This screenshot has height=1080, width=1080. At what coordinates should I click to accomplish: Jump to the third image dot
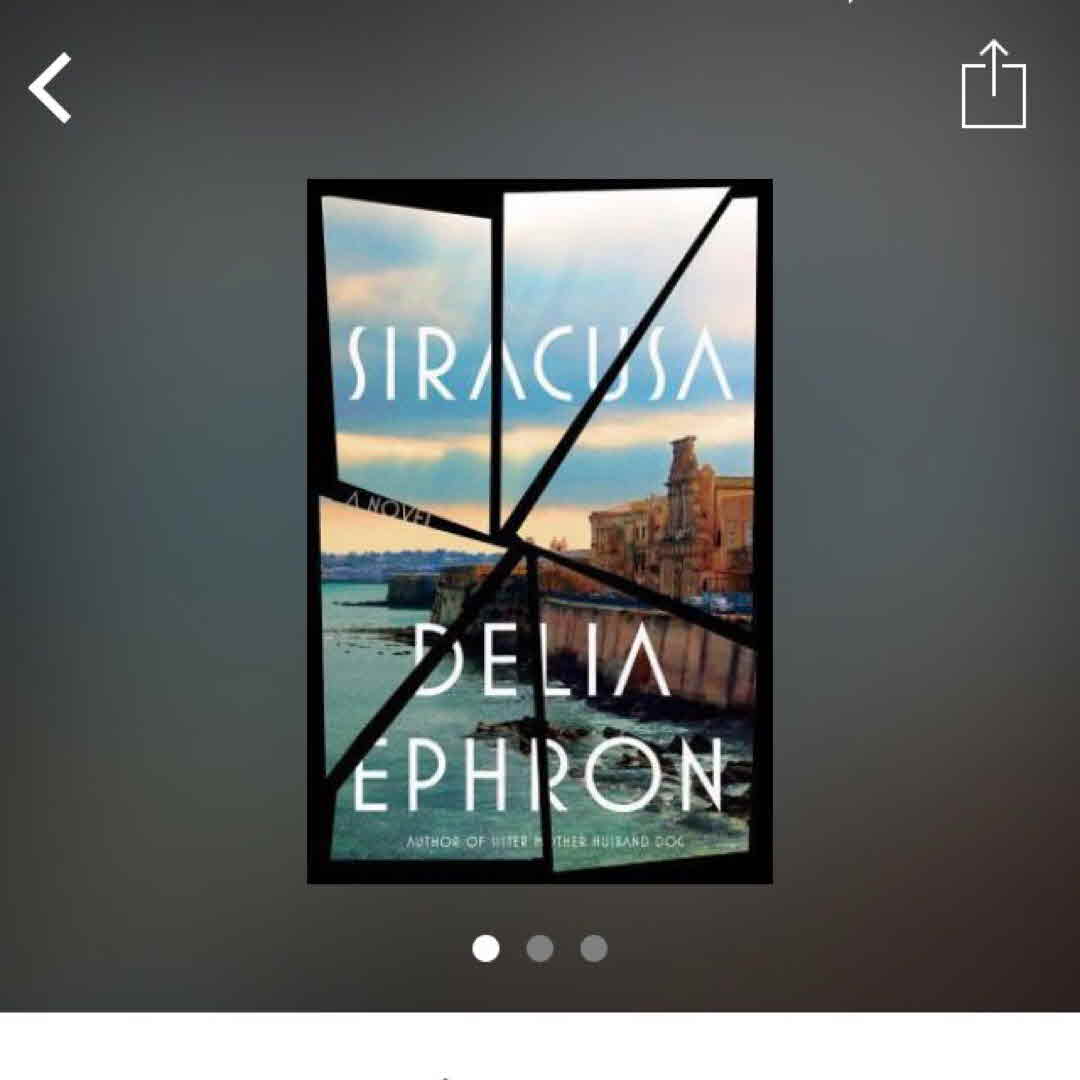coord(594,948)
